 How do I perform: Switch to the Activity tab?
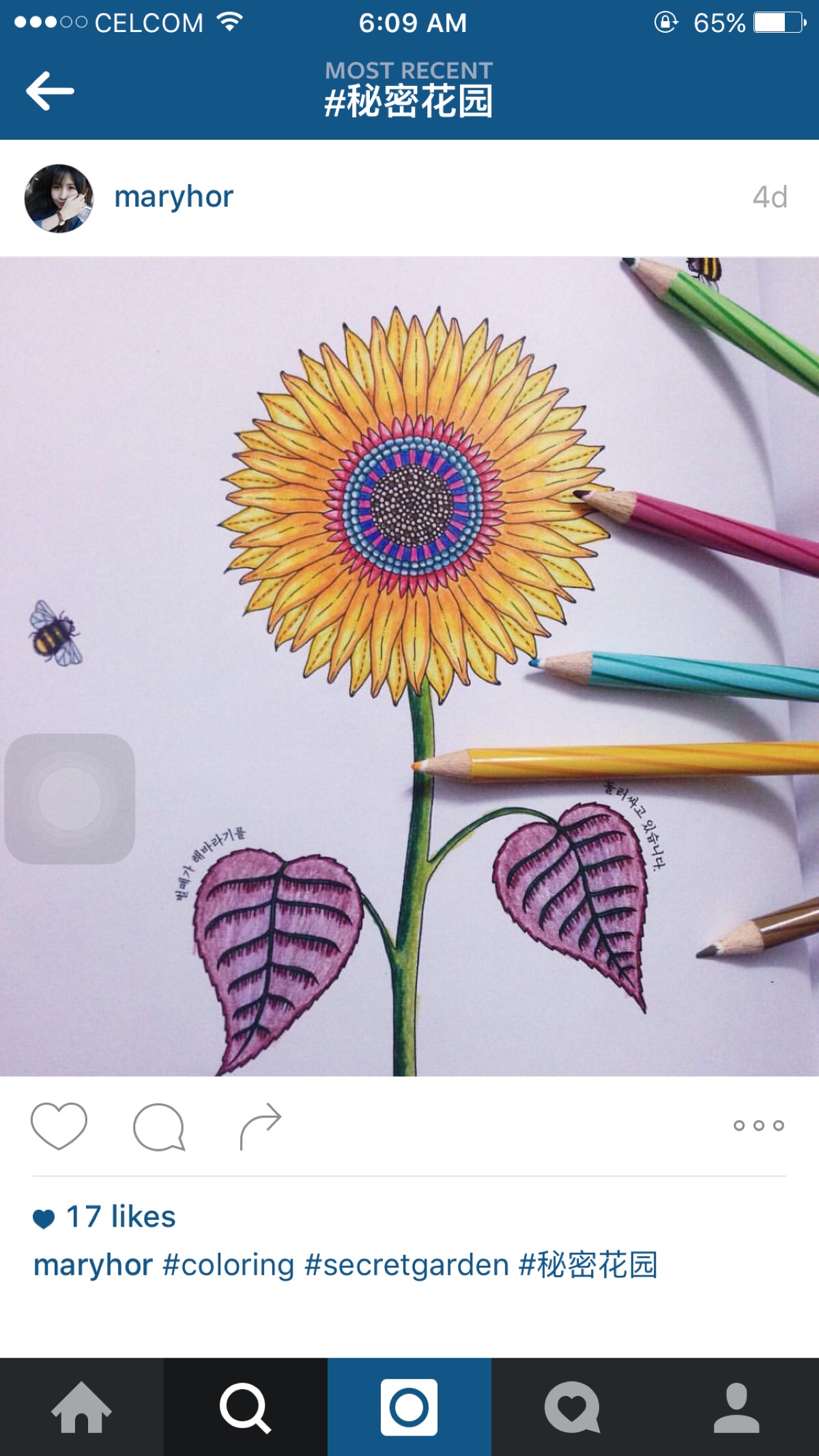click(x=573, y=1407)
